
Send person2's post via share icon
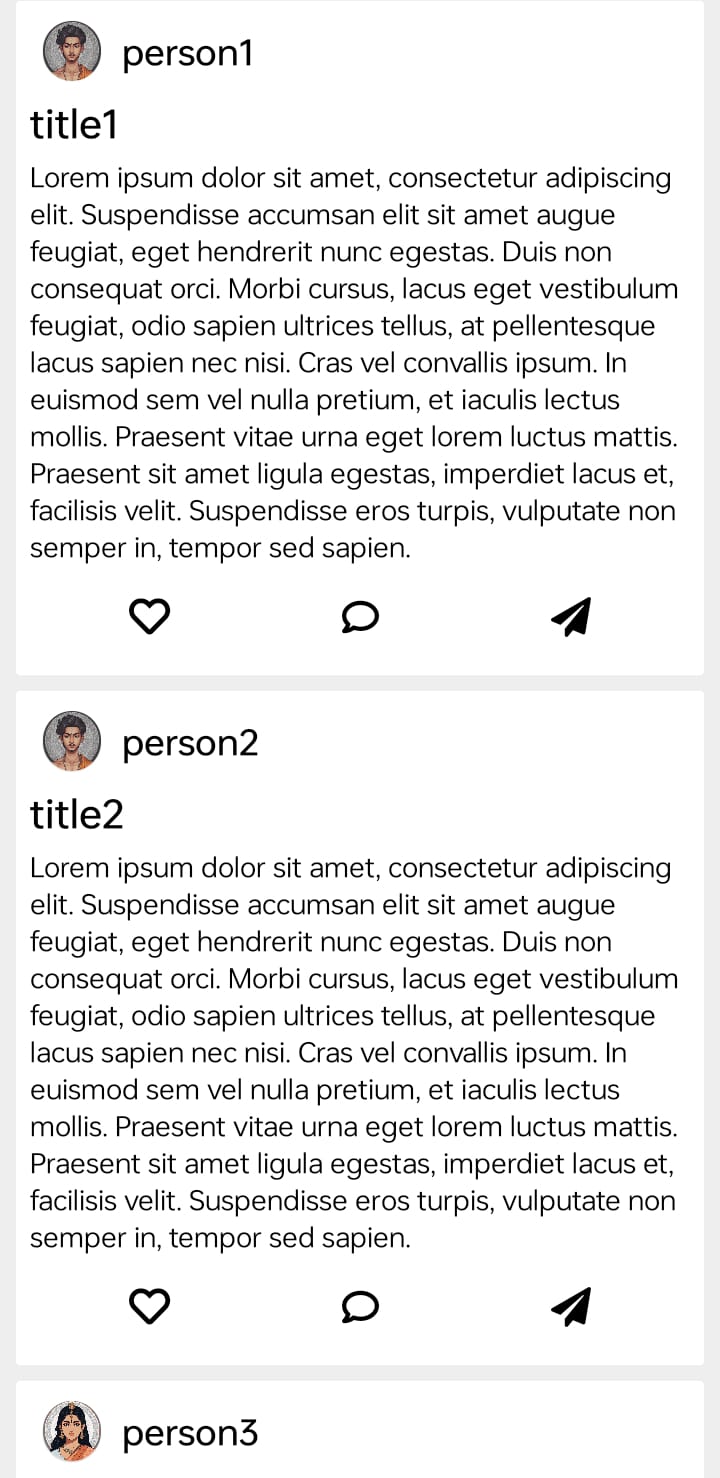pos(571,1306)
